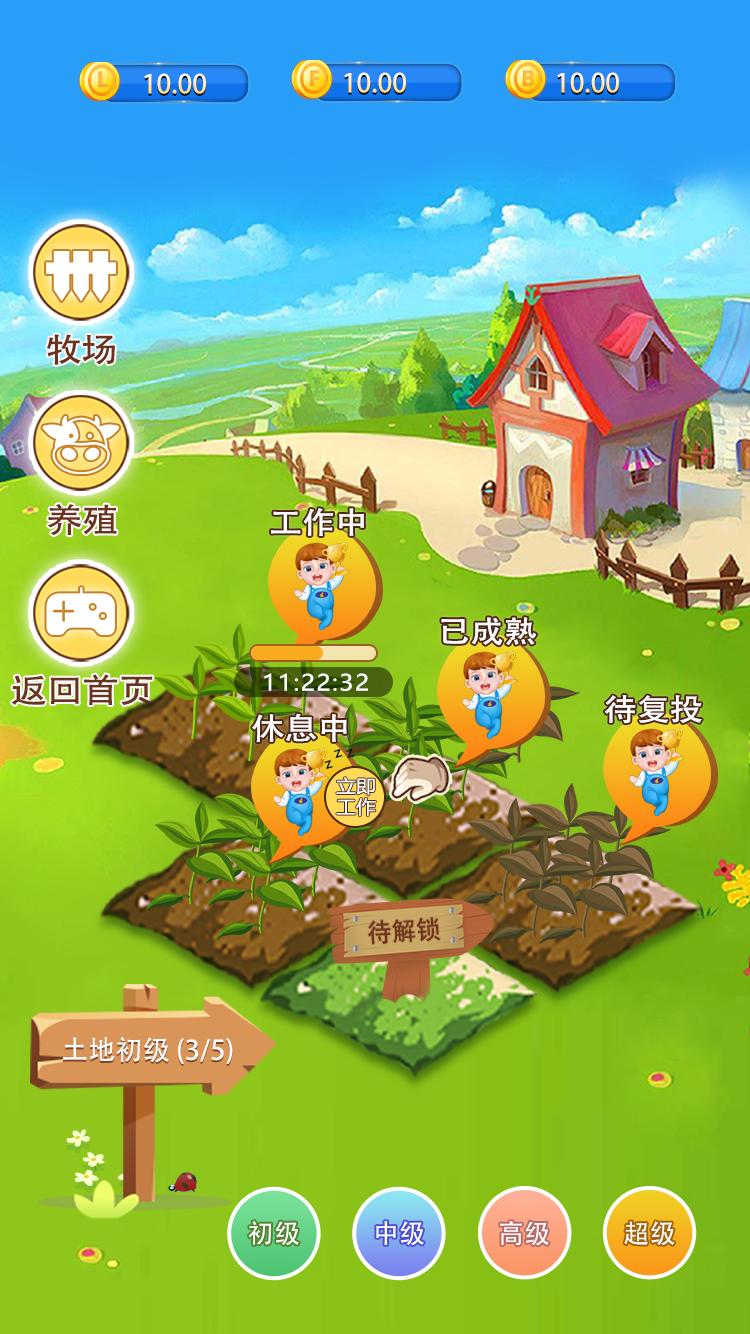This screenshot has width=750, height=1334.
Task: Switch to the 超级 land level
Action: click(x=649, y=1233)
